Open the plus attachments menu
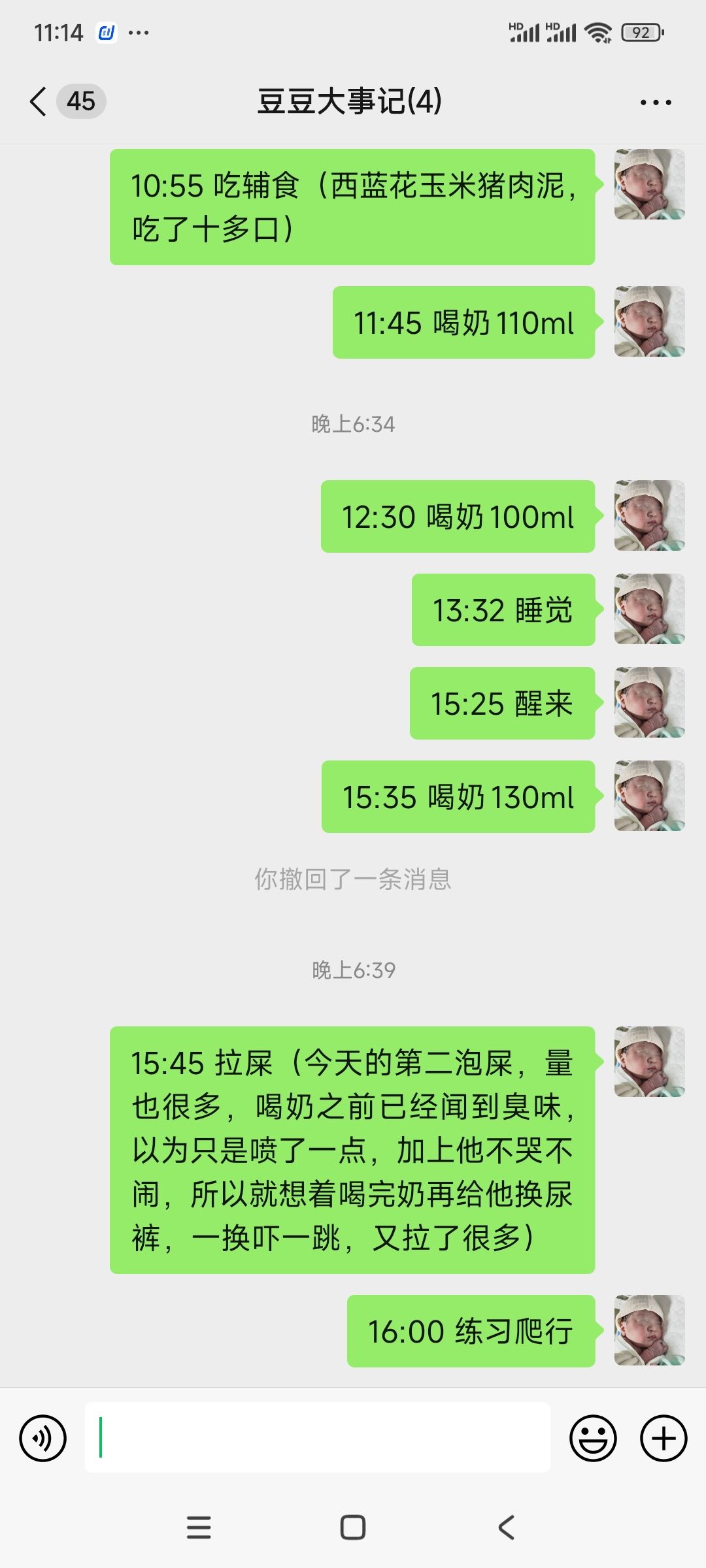706x1568 pixels. (x=664, y=1438)
